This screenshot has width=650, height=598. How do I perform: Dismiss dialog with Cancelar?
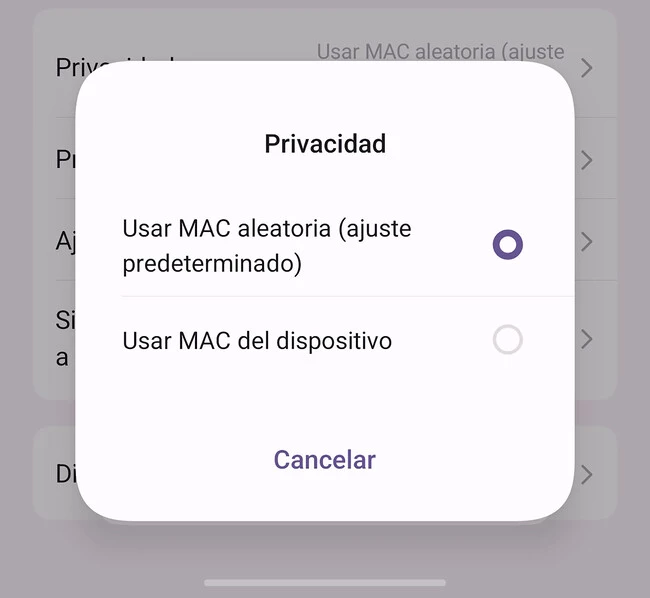pyautogui.click(x=324, y=460)
